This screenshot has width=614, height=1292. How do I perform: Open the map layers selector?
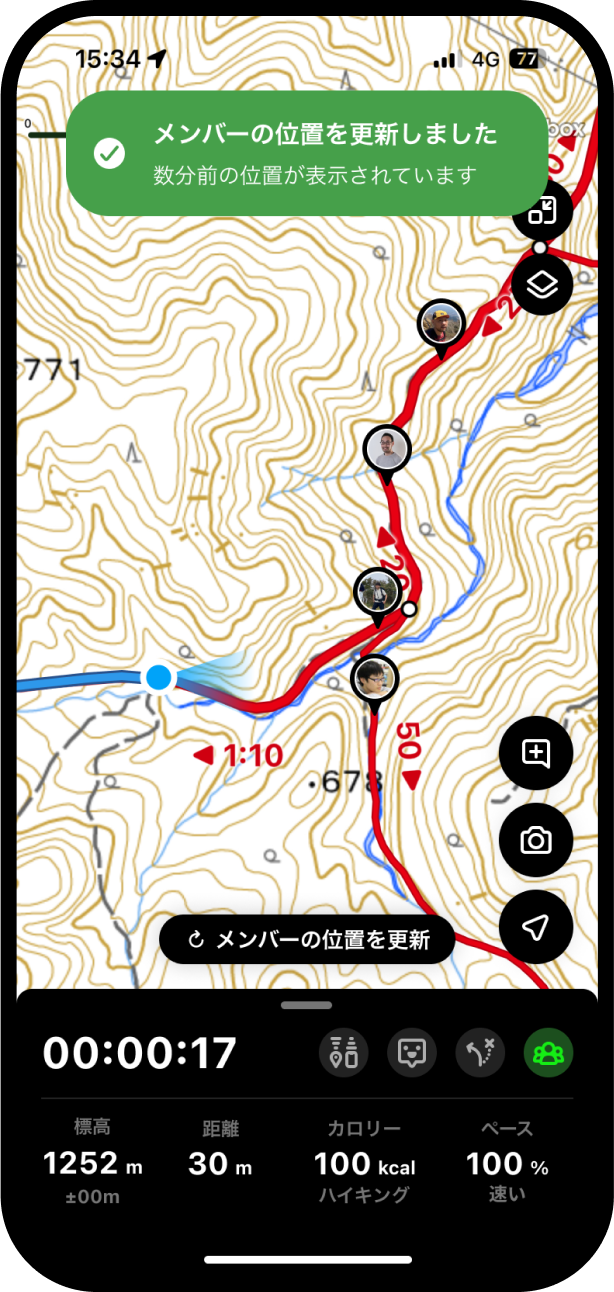pyautogui.click(x=541, y=285)
